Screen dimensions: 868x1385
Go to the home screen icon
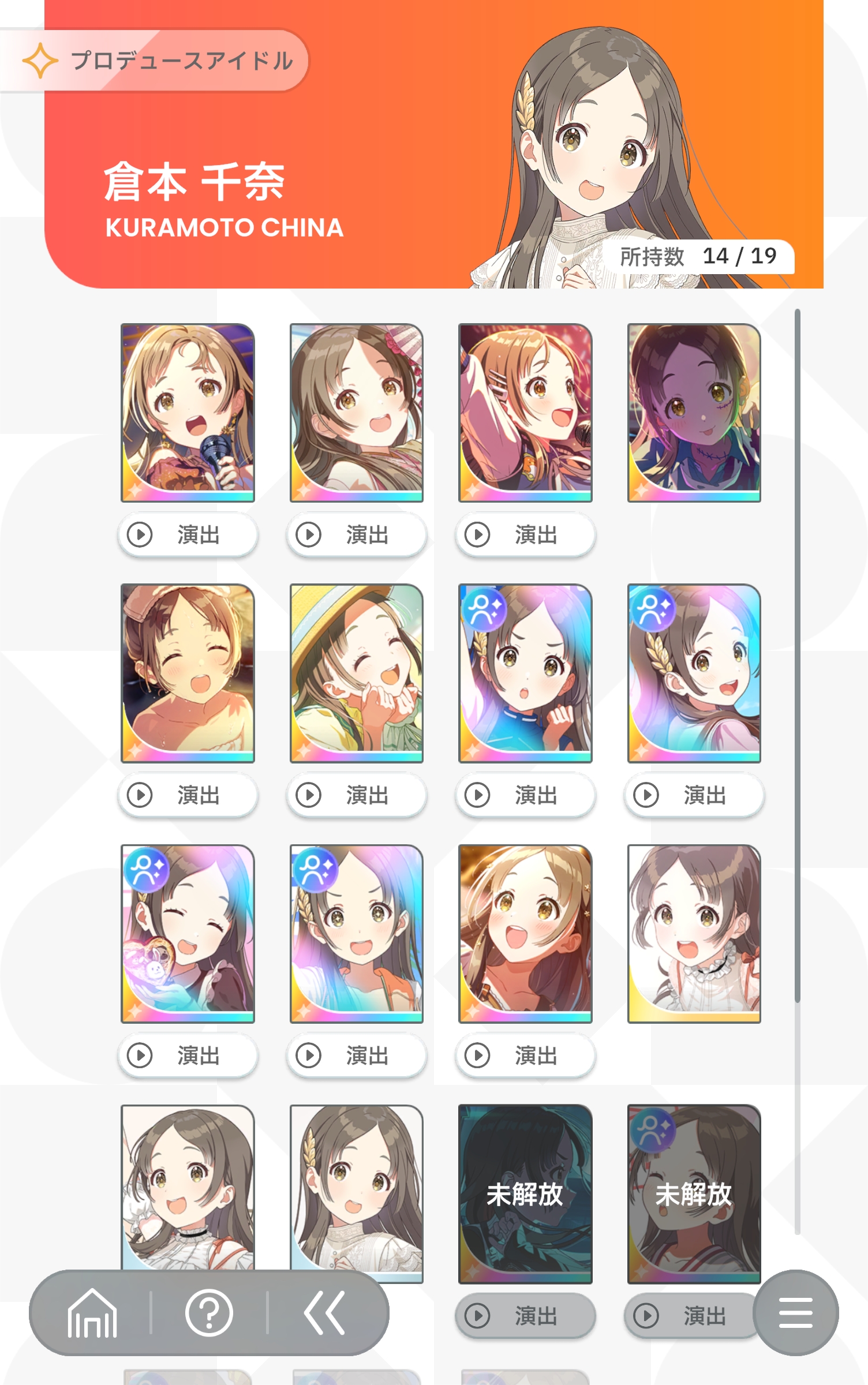tap(92, 1313)
